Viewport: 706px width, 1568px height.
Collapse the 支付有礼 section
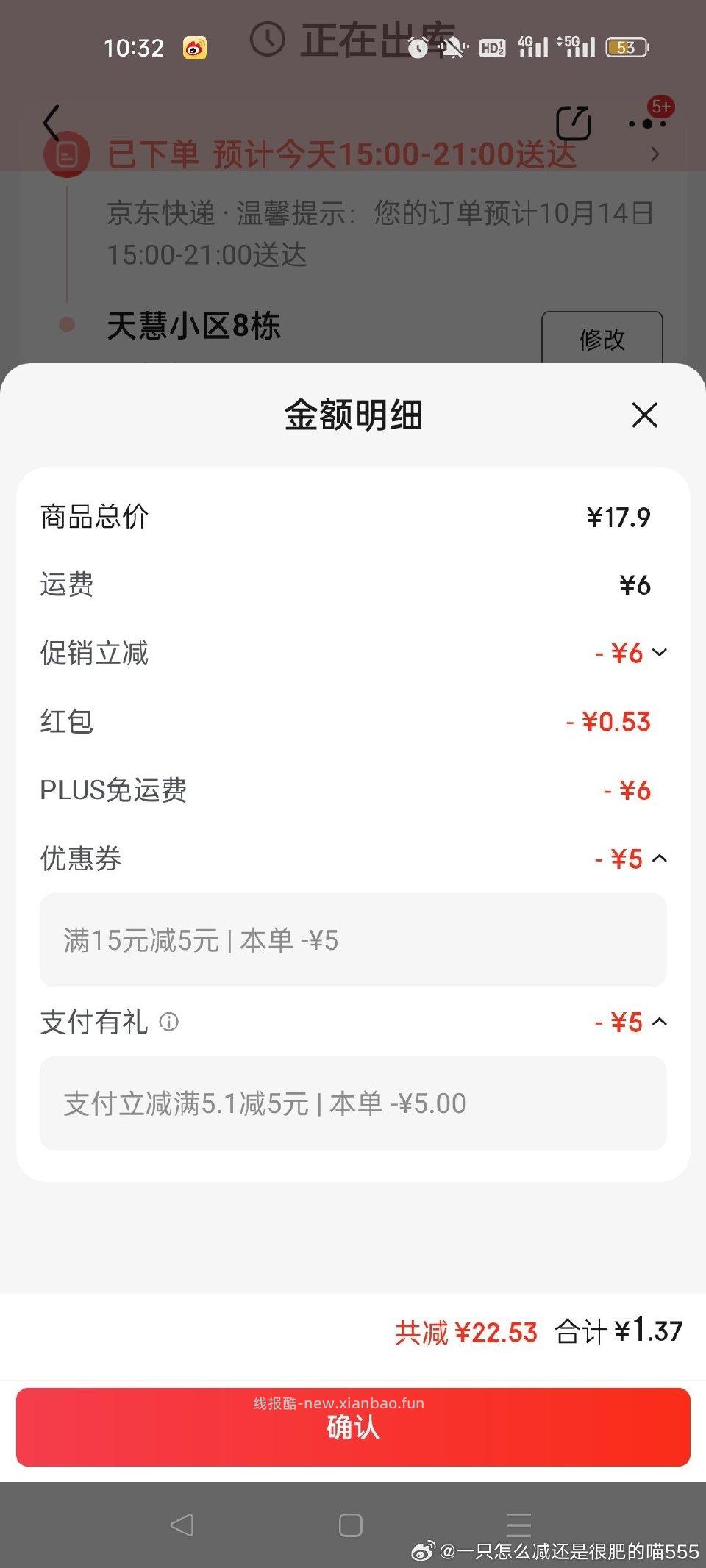coord(660,1022)
